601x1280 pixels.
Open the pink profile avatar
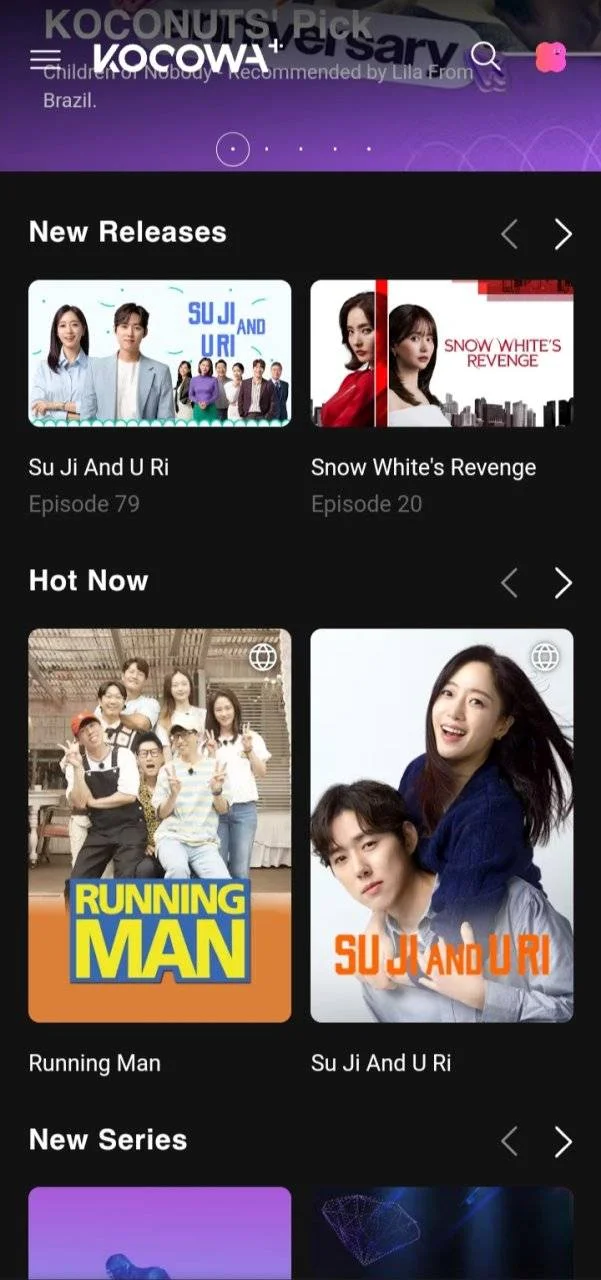tap(551, 58)
